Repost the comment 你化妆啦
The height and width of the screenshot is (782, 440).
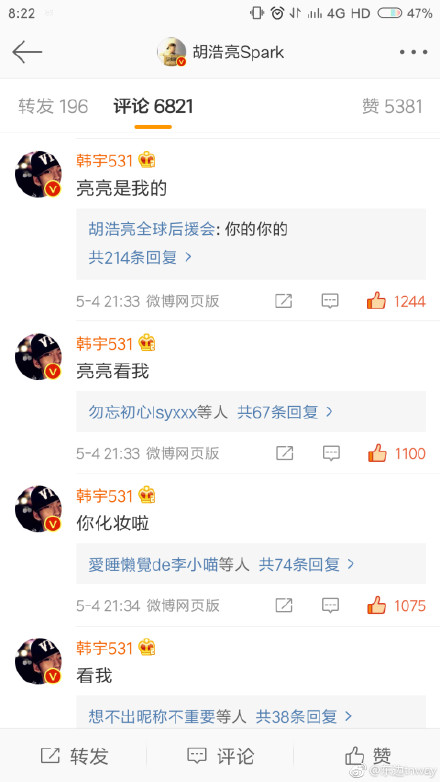point(284,605)
